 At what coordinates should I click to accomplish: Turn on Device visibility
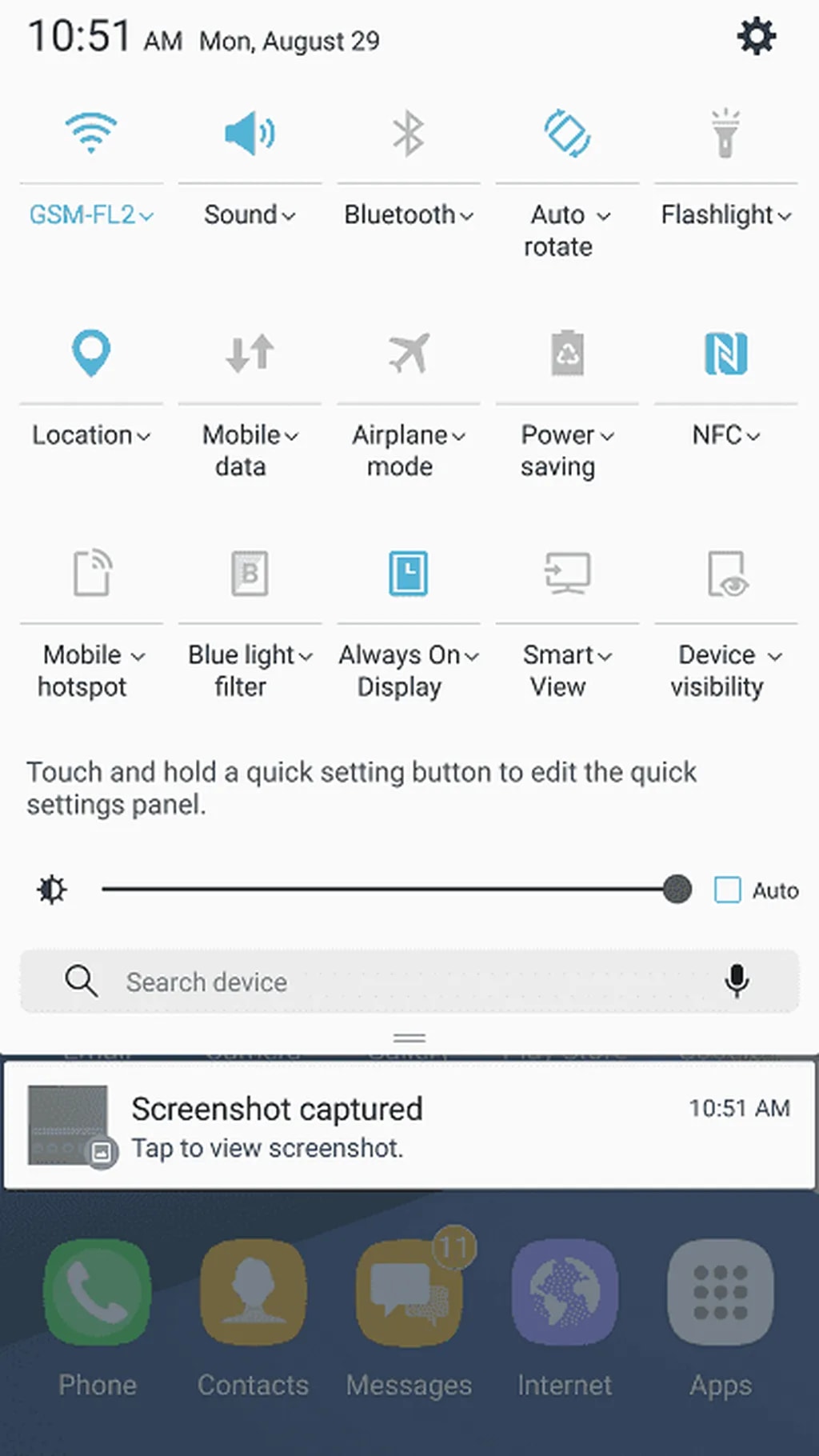point(725,573)
